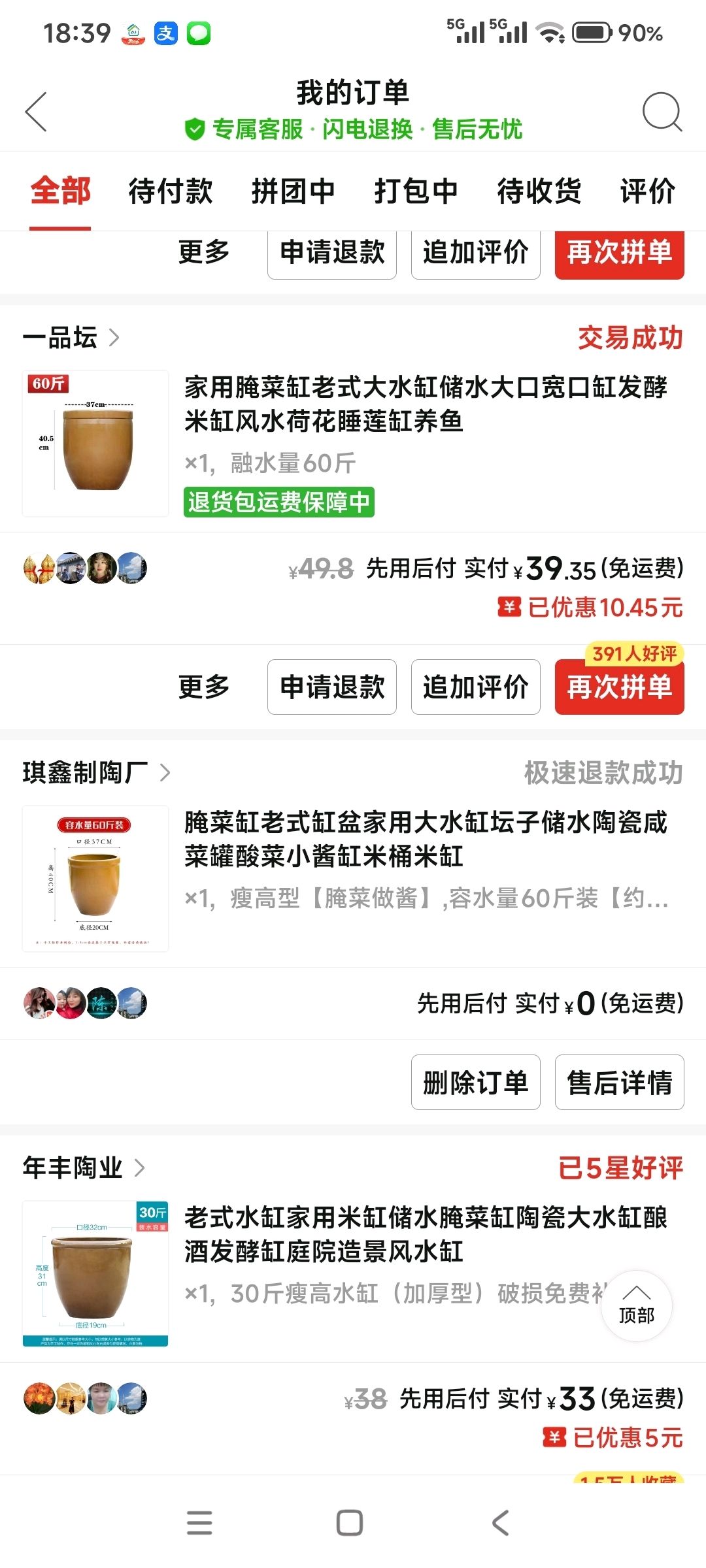Switch to the 待付款 tab
Image resolution: width=706 pixels, height=1568 pixels.
(170, 191)
